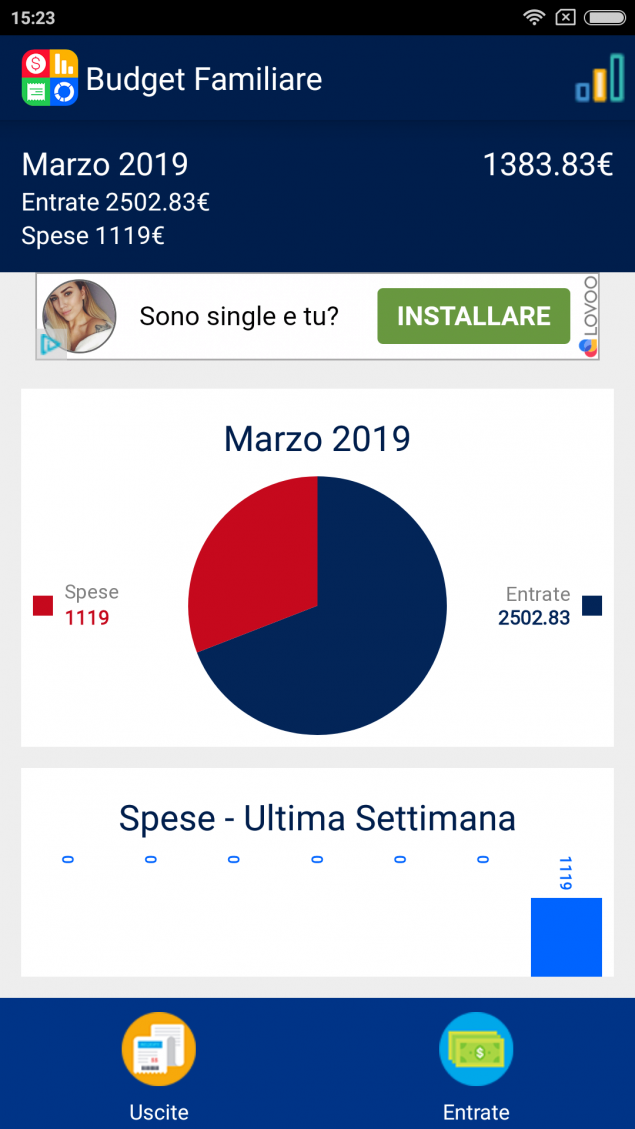Viewport: 635px width, 1129px height.
Task: Open the Marzo 2019 pie chart card
Action: [x=318, y=567]
